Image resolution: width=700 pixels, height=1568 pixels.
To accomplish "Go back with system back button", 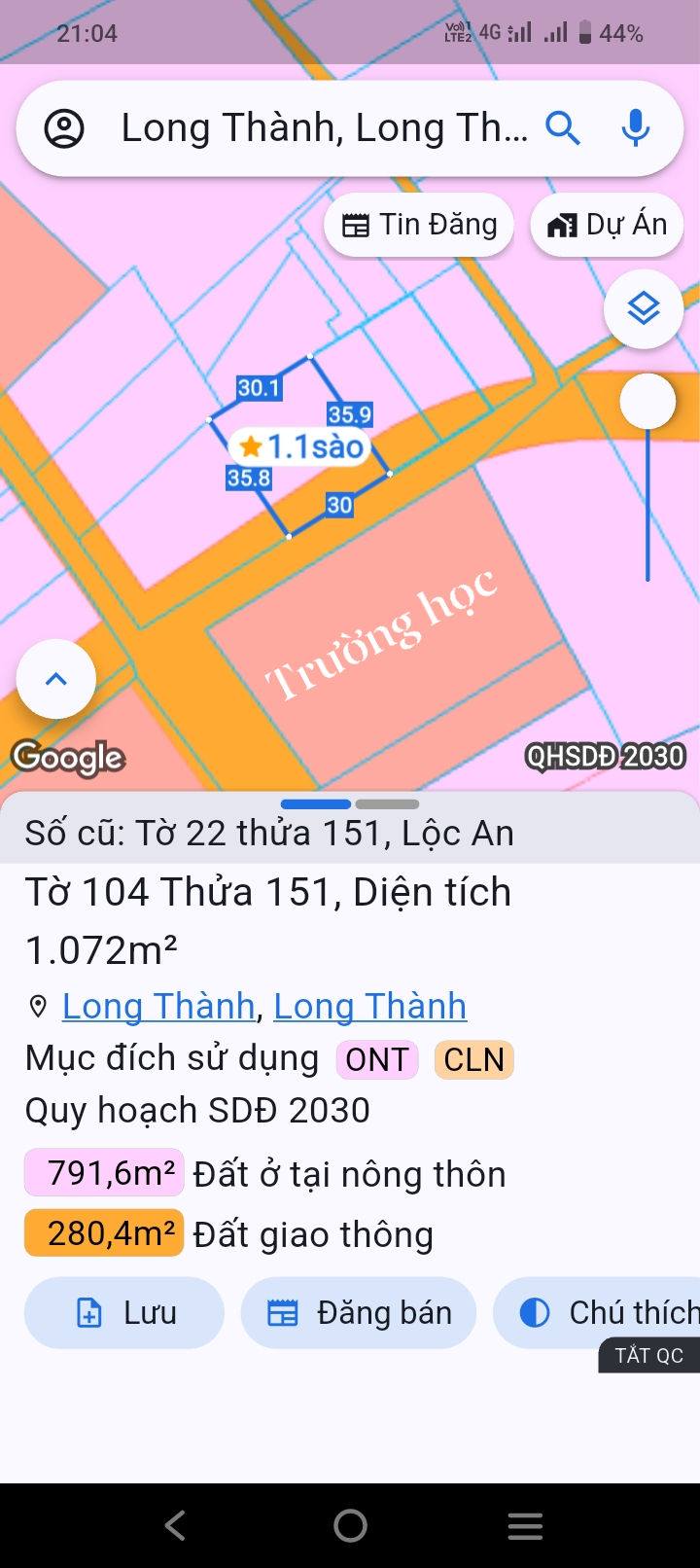I will [175, 1525].
